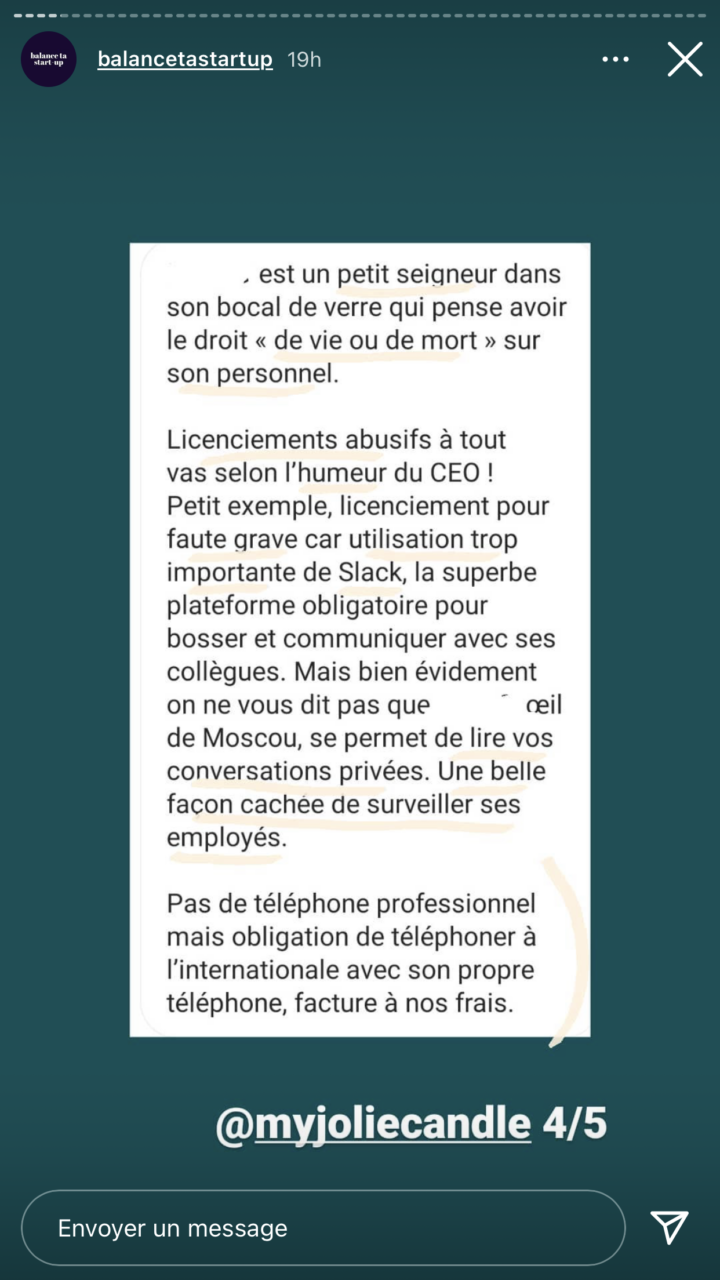Tap the Envoyer un message field
The width and height of the screenshot is (720, 1280).
tap(322, 1228)
